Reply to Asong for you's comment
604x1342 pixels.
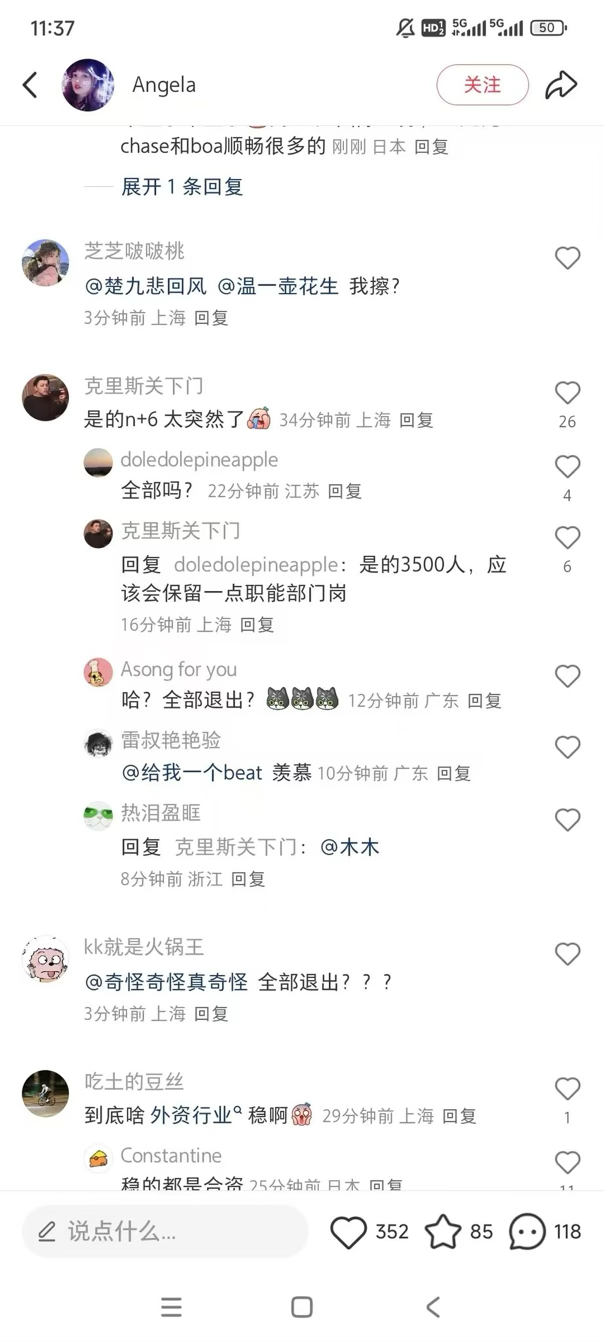pyautogui.click(x=484, y=701)
